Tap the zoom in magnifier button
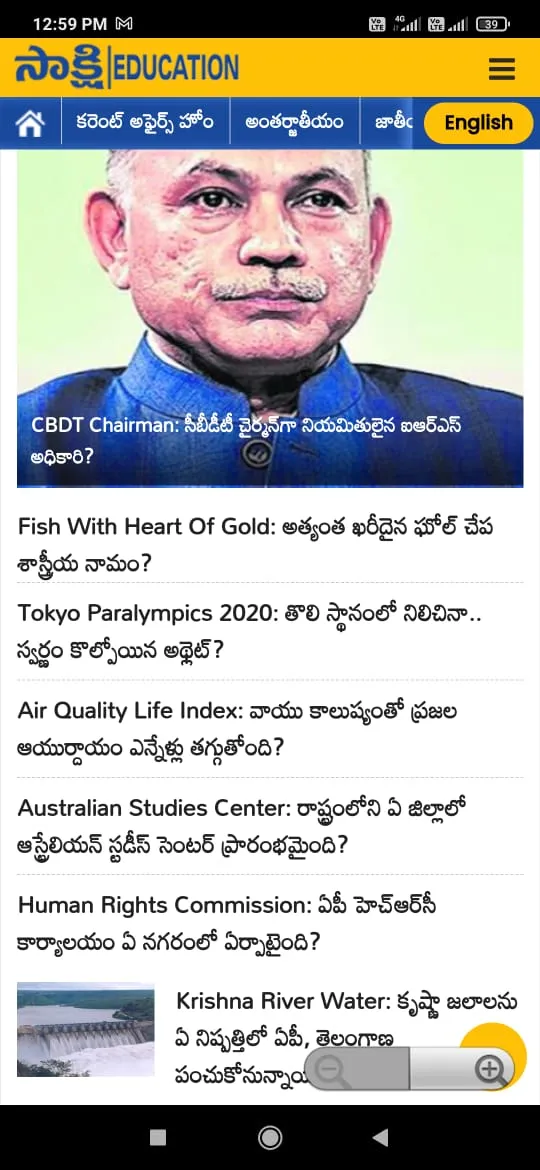The width and height of the screenshot is (540, 1170). 489,1069
